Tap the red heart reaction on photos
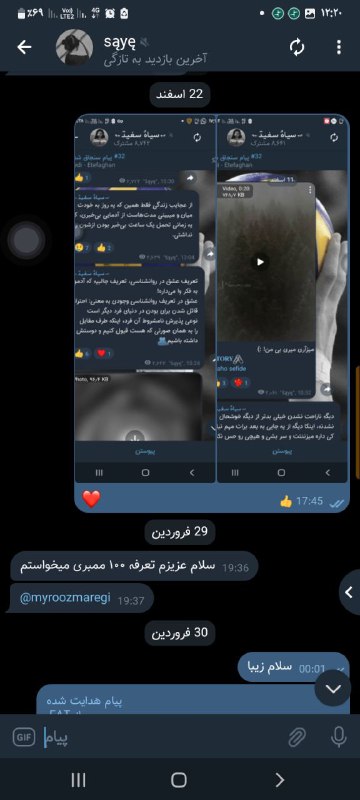This screenshot has width=360, height=800. coord(91,499)
